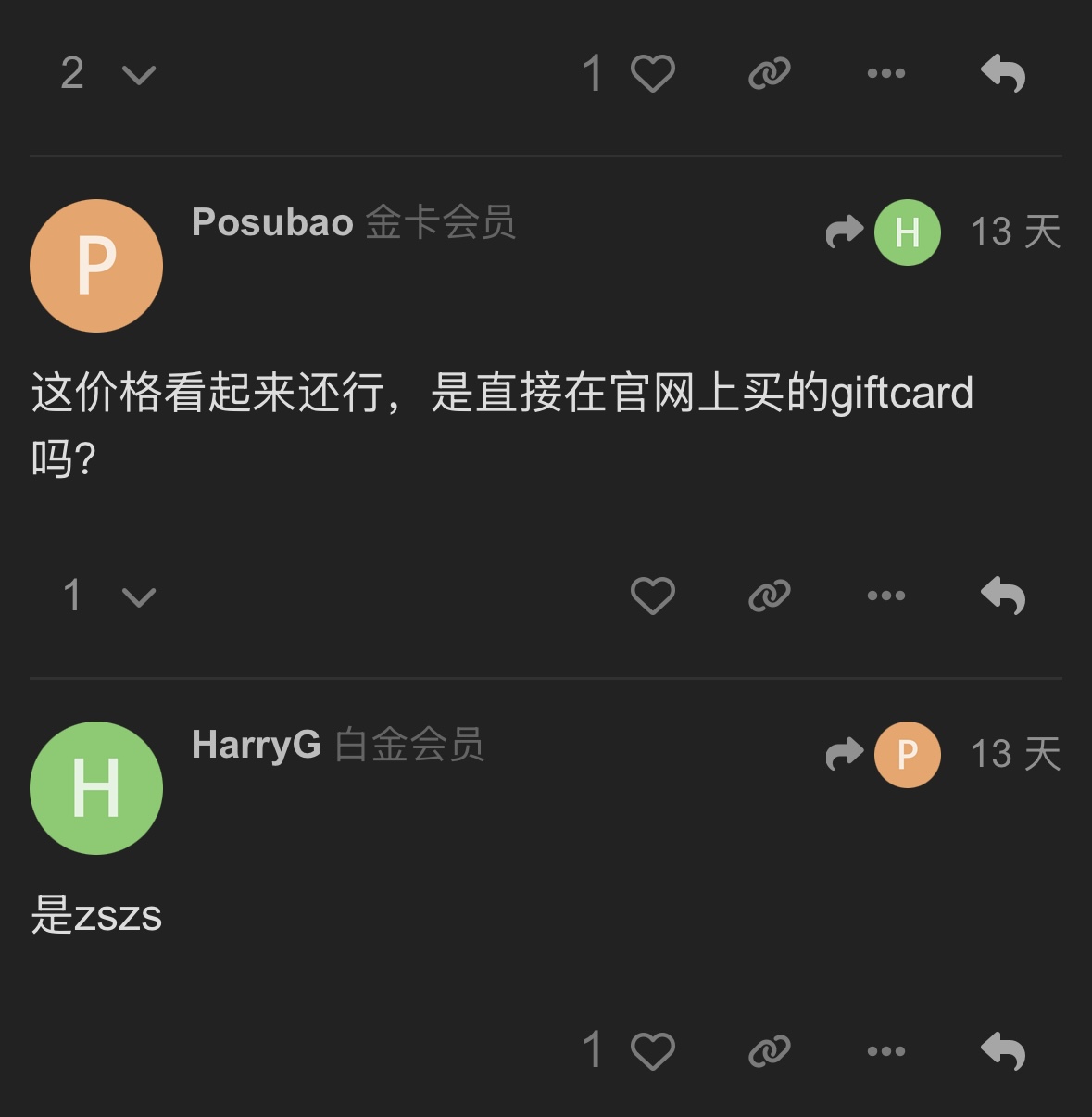This screenshot has height=1117, width=1092.
Task: Copy link to Posubao's post
Action: [769, 596]
